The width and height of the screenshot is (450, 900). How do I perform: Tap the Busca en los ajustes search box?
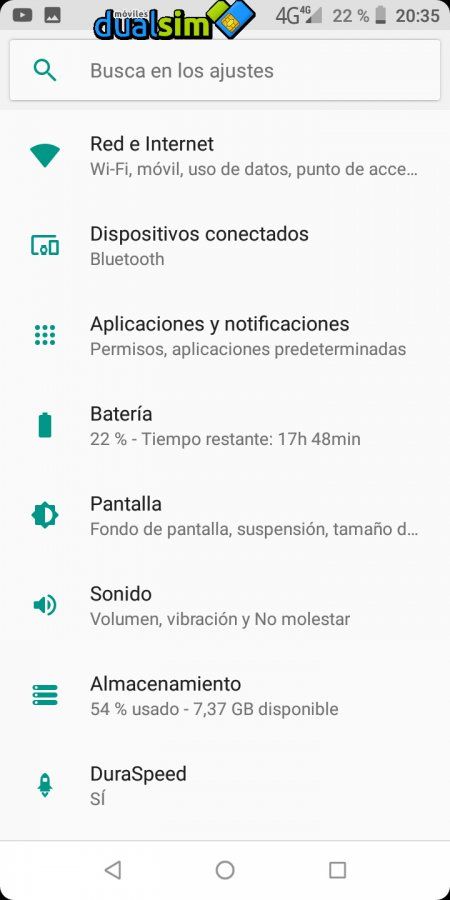click(x=225, y=71)
